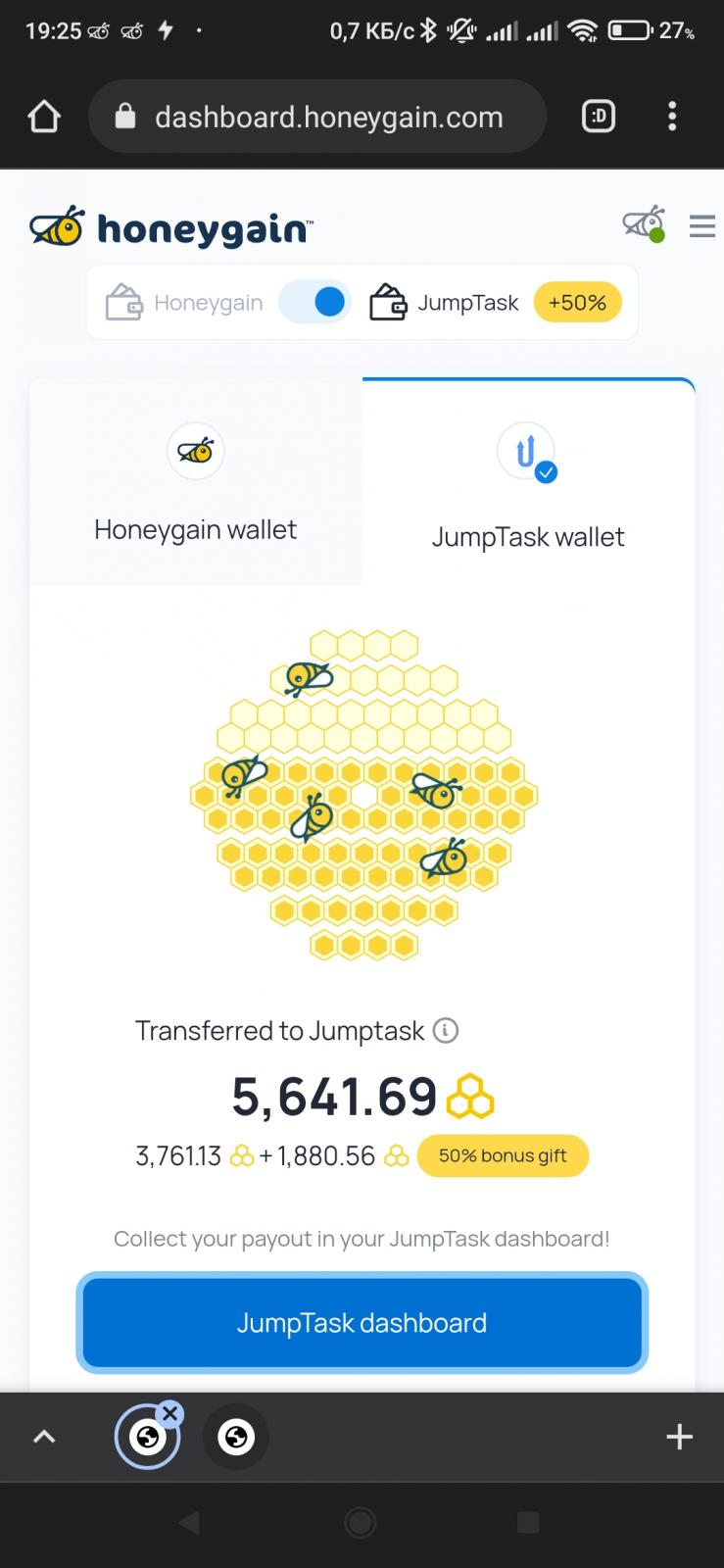Edit the dashboard.honeygain.com address bar
This screenshot has height=1568, width=724.
[x=316, y=117]
